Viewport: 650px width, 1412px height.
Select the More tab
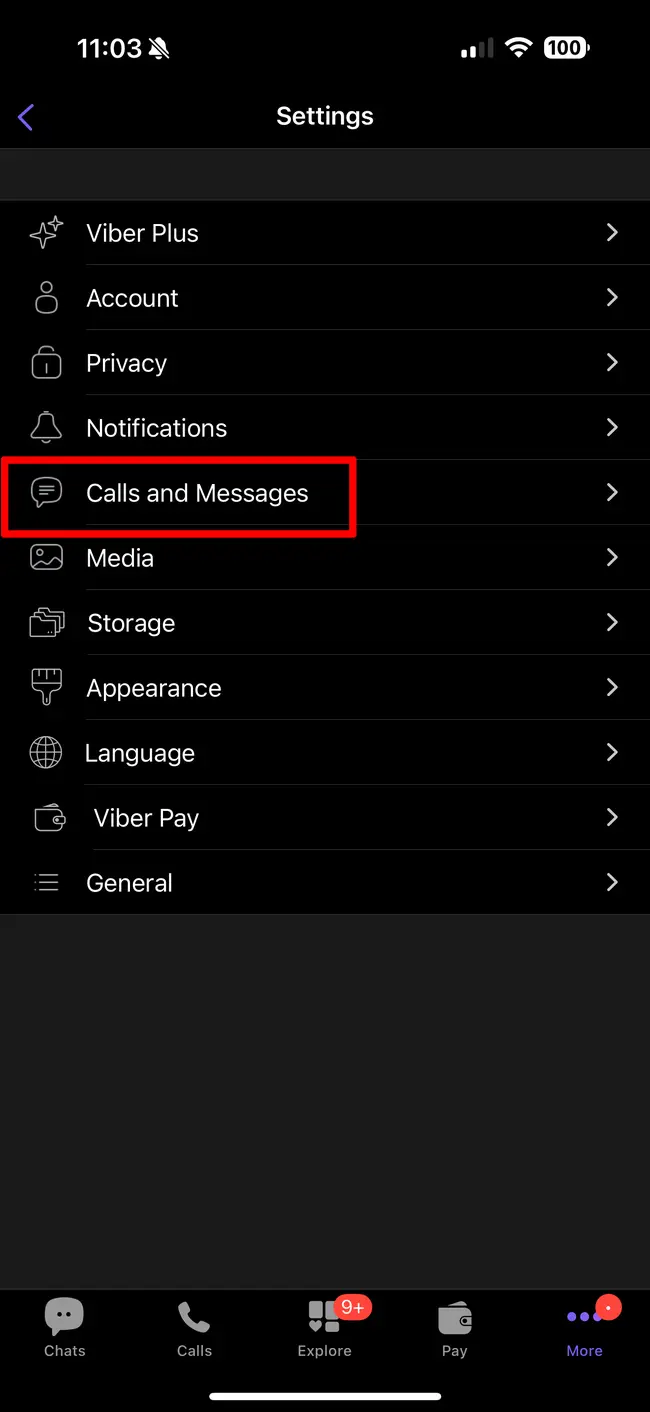click(584, 1328)
